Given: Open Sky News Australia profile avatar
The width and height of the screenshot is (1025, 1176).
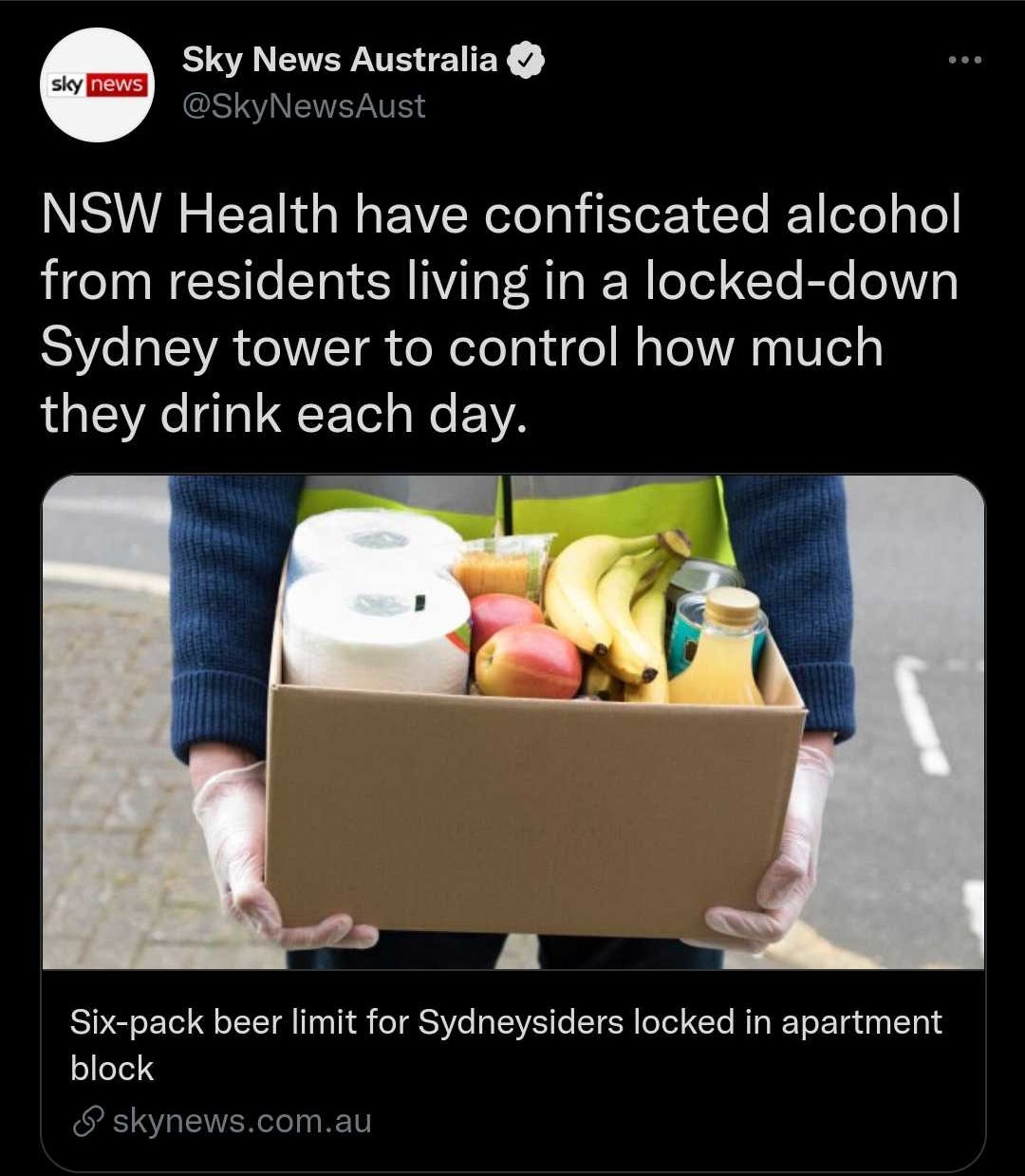Looking at the screenshot, I should tap(97, 85).
